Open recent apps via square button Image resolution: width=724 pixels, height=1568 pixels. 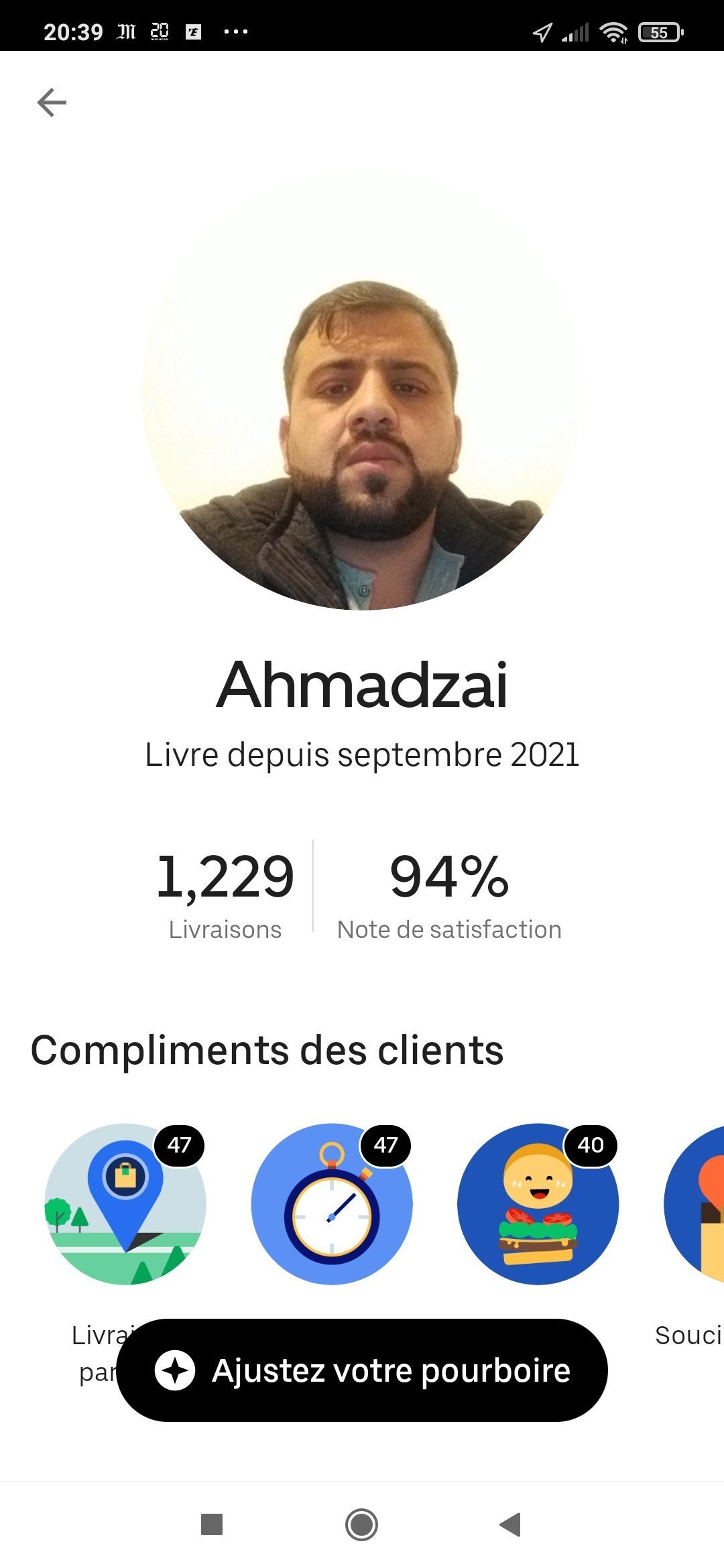pyautogui.click(x=212, y=1524)
